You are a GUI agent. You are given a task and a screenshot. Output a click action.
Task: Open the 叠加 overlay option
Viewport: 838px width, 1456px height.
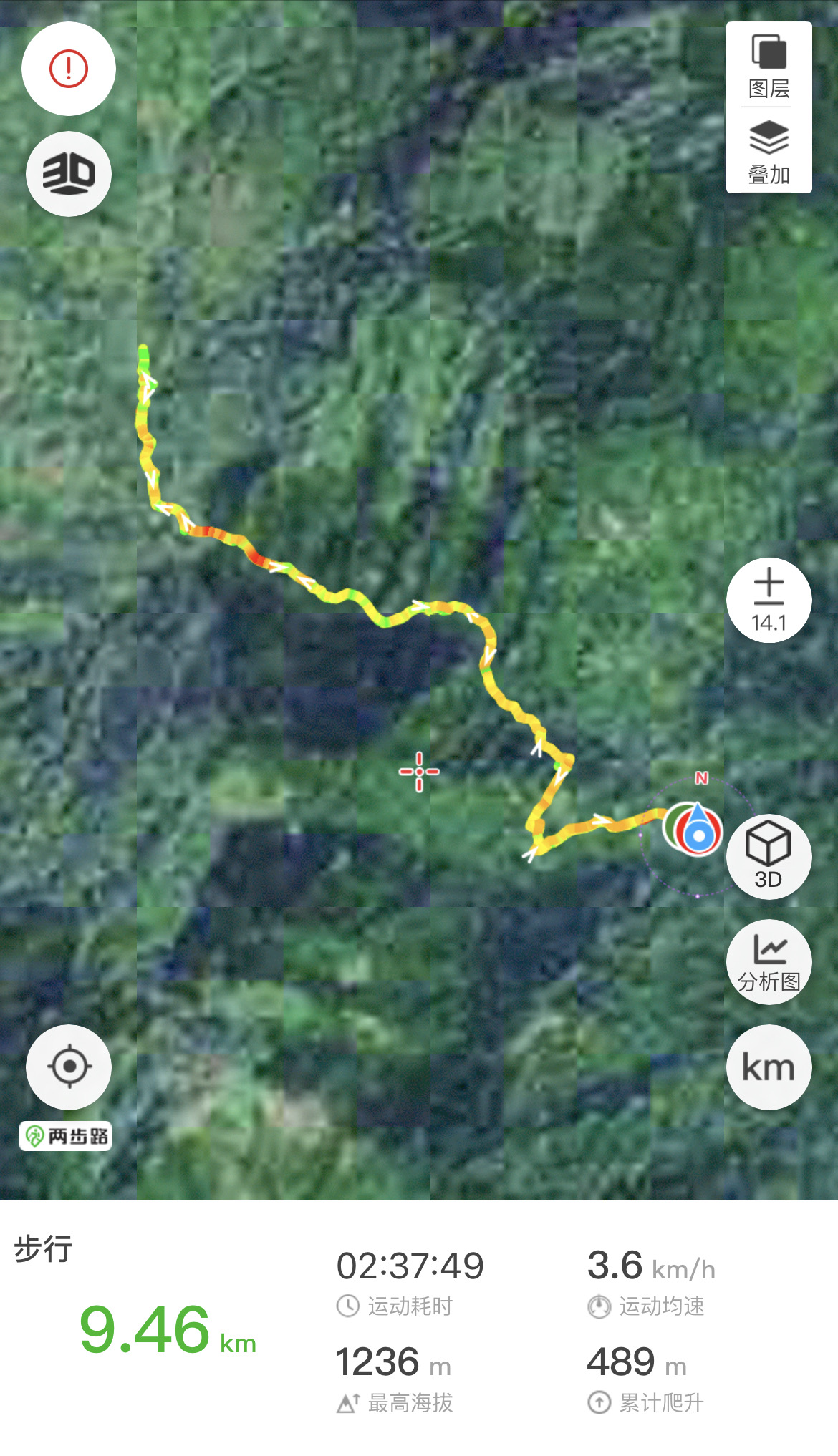[769, 152]
